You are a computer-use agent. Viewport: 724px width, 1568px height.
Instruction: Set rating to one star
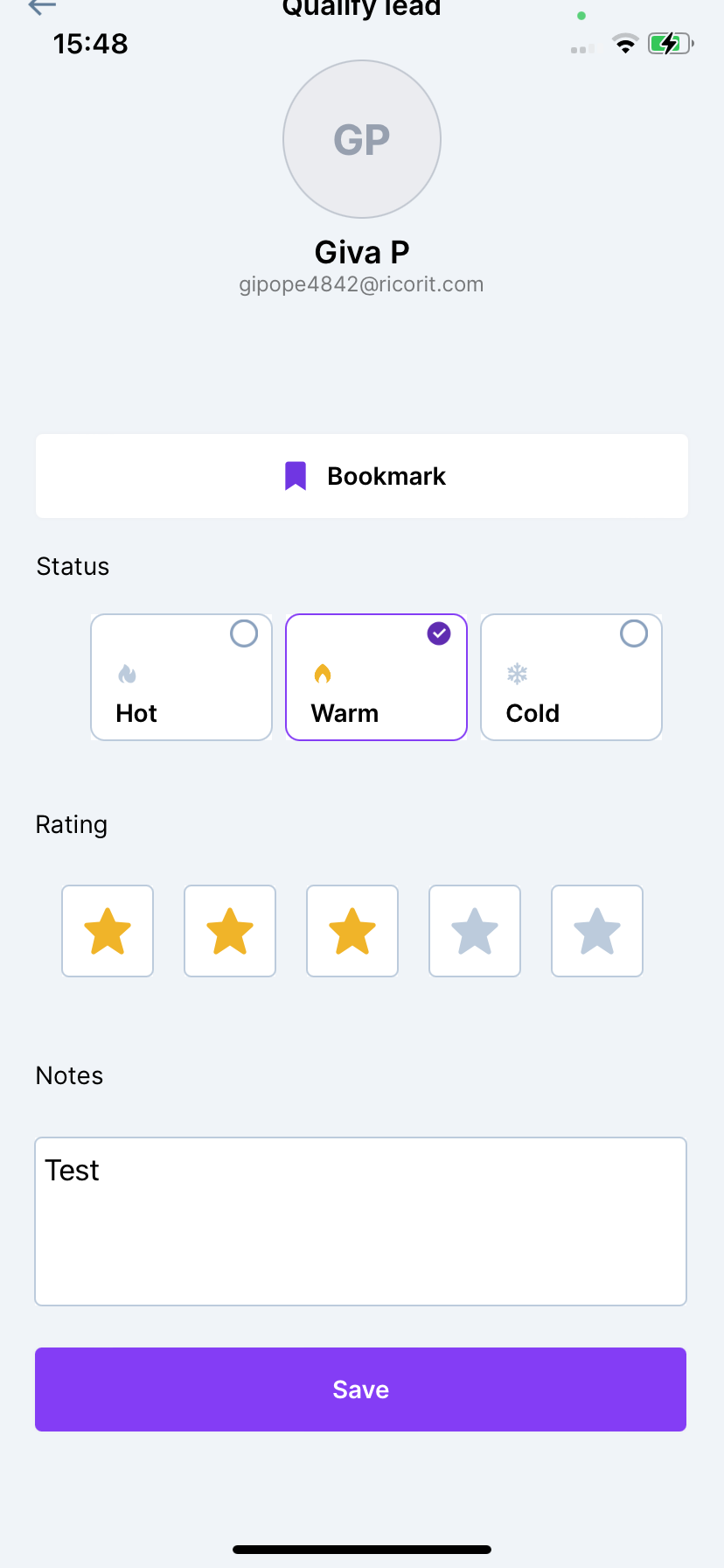point(108,931)
